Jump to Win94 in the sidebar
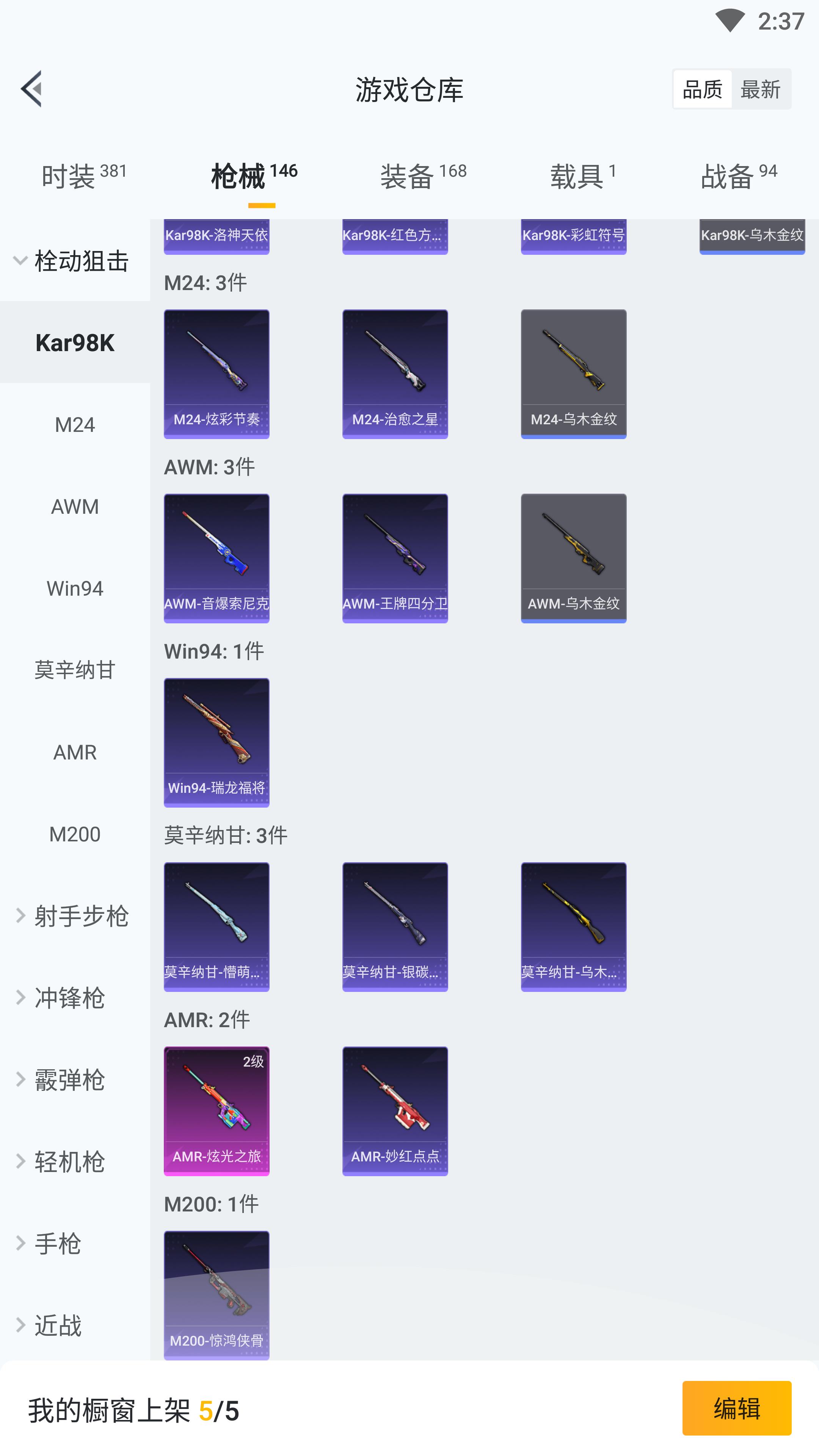Screen dimensions: 819x1456 click(75, 588)
